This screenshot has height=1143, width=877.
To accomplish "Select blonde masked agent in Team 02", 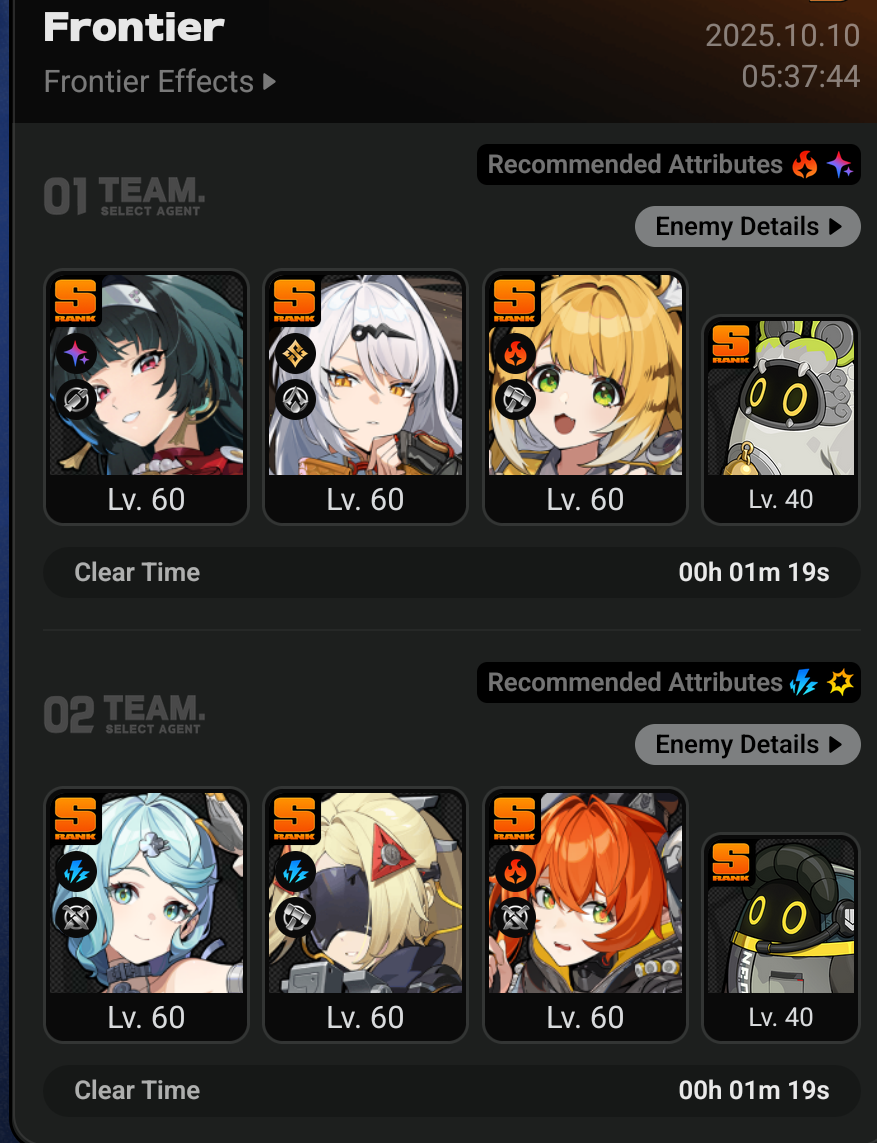I will point(365,915).
